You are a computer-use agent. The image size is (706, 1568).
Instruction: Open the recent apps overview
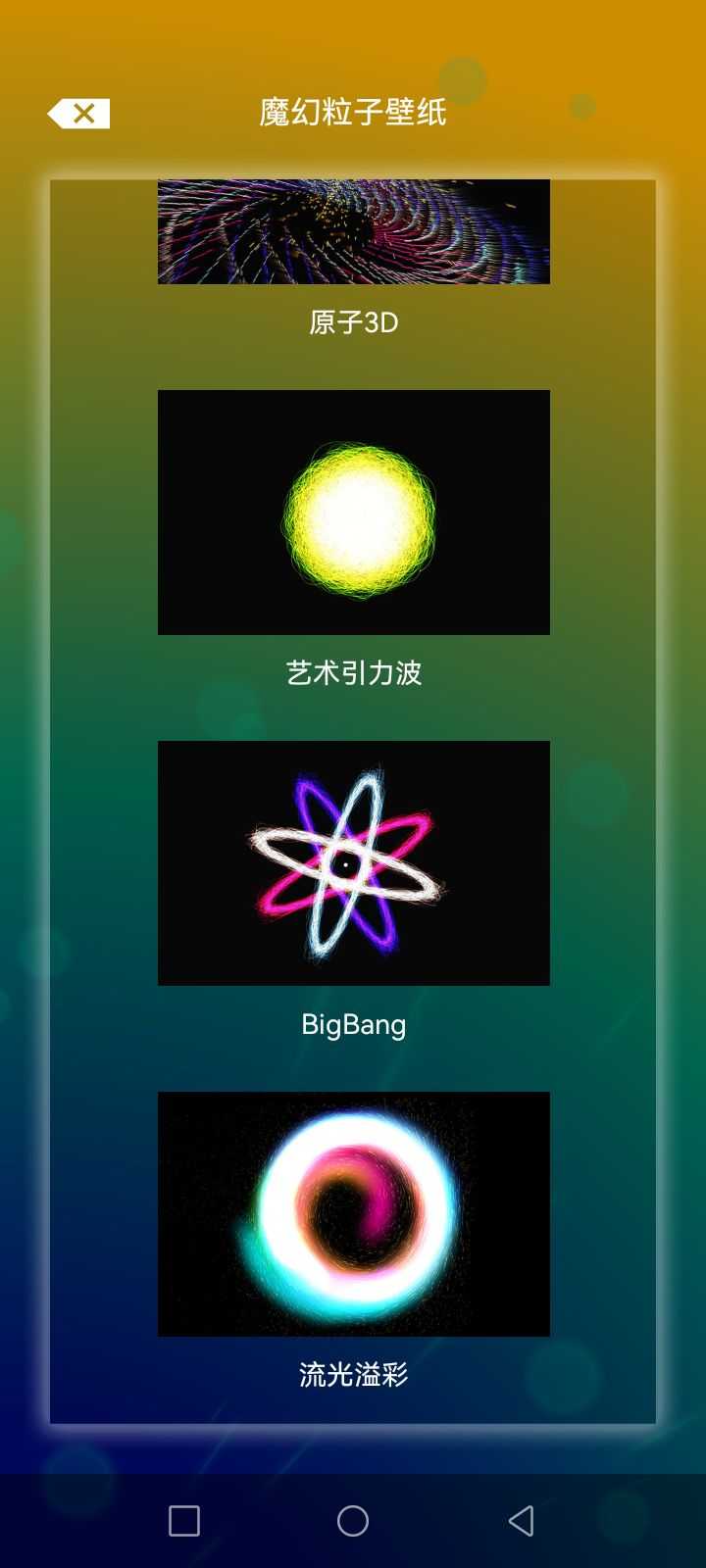184,1521
